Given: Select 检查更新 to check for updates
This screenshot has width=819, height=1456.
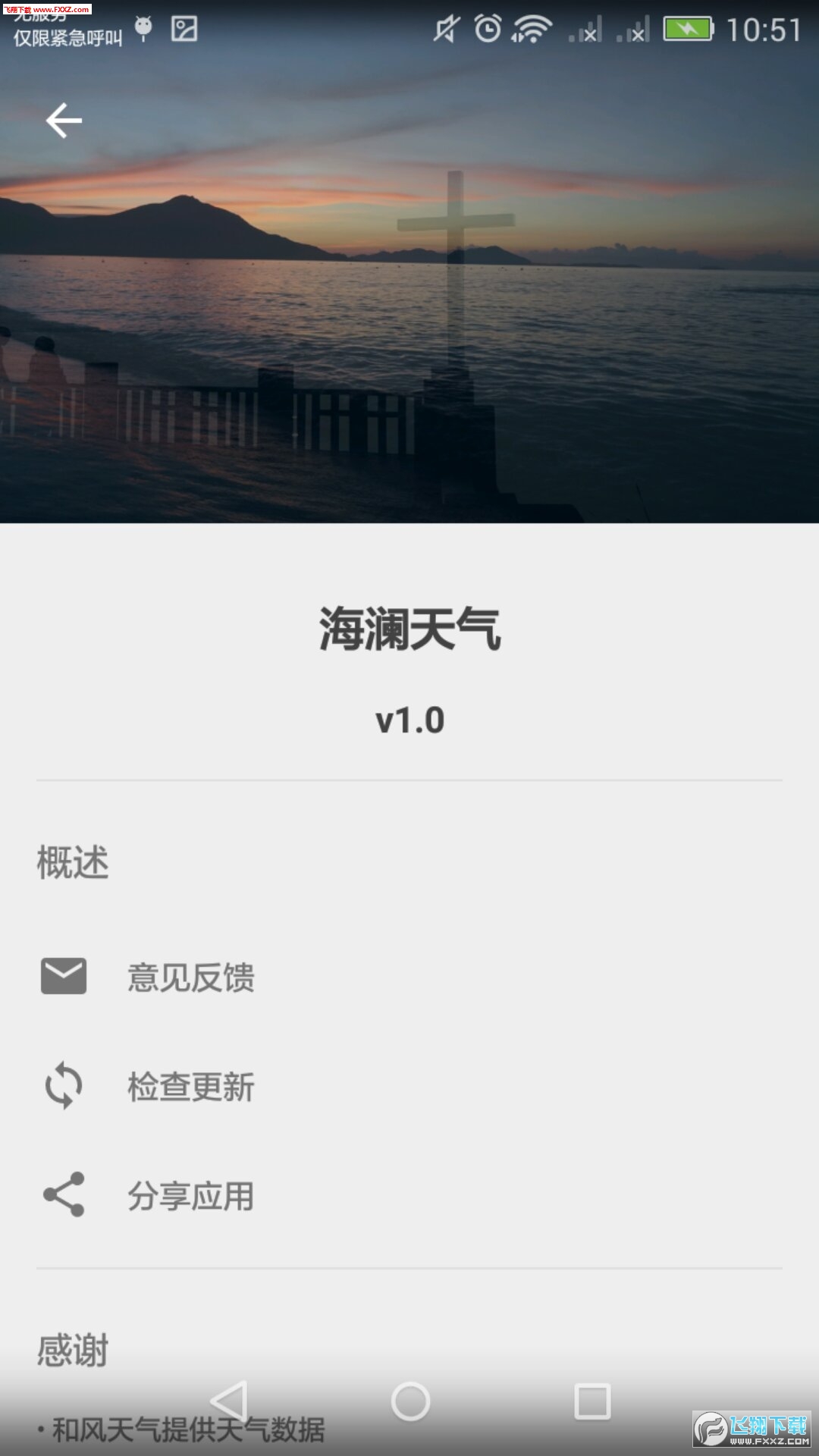Looking at the screenshot, I should point(409,1086).
